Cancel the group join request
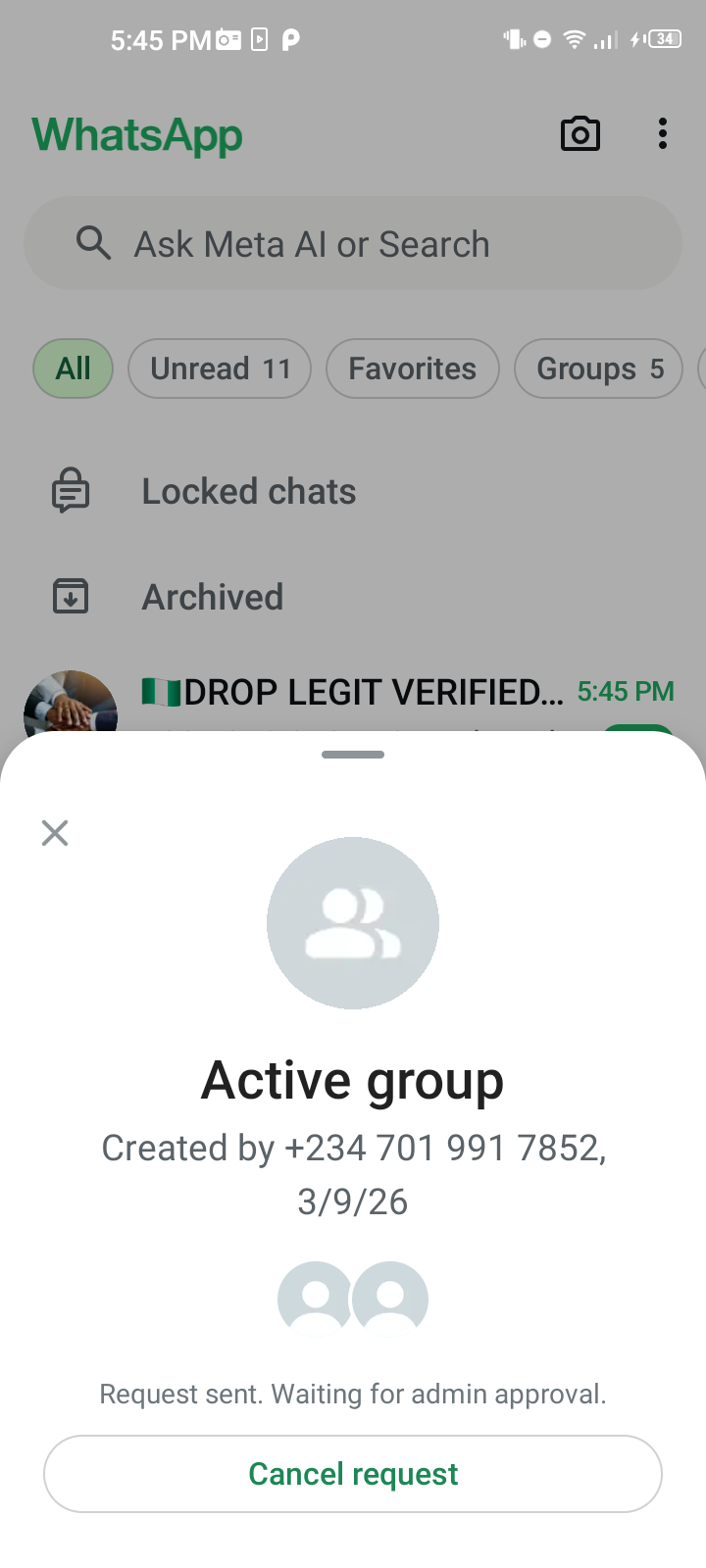The width and height of the screenshot is (706, 1568). coord(353,1474)
